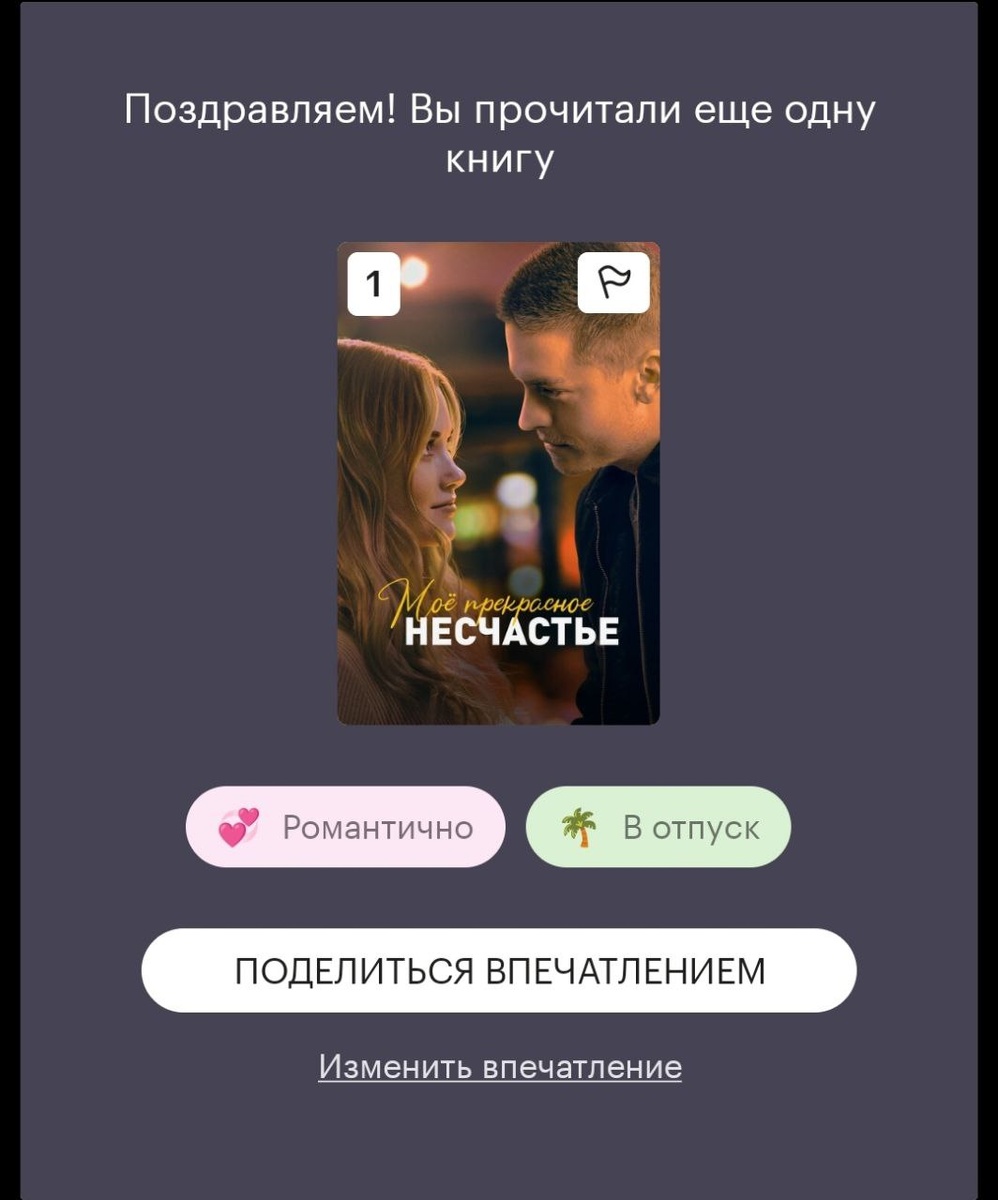Select the Романтично label text
Screen dimensions: 998x1200
click(x=377, y=826)
